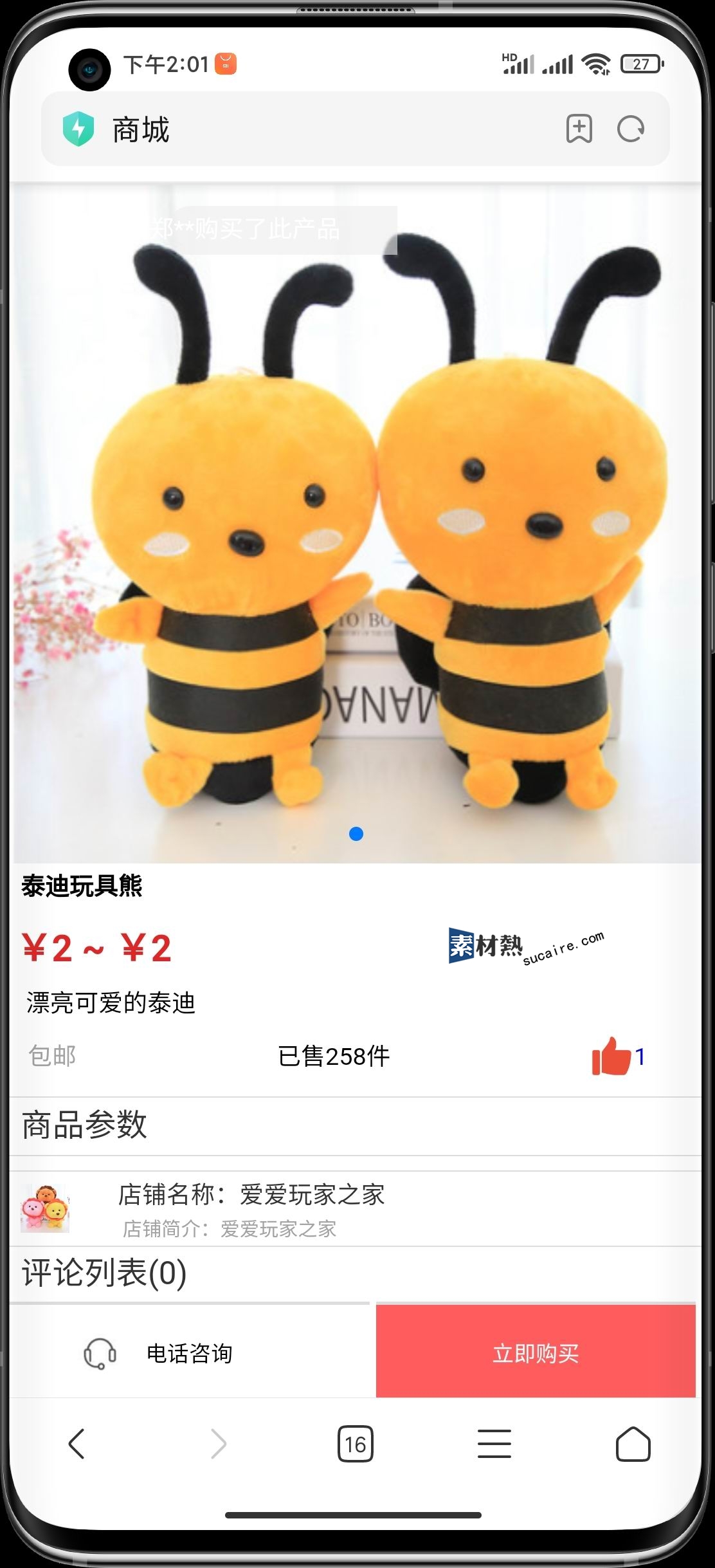This screenshot has width=715, height=1568.
Task: Open the browser menu
Action: [494, 1444]
